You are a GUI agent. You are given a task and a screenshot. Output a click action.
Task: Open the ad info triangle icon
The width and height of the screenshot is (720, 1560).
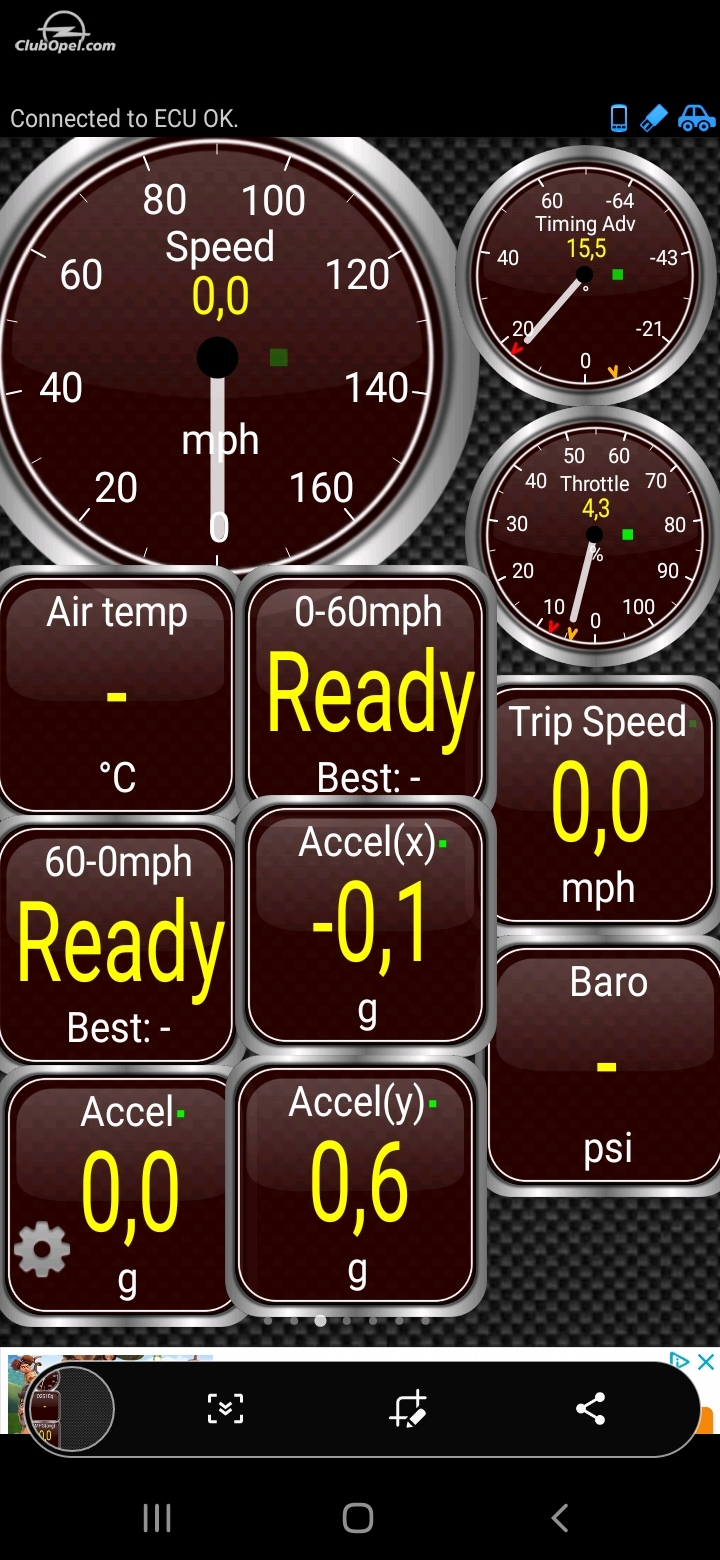coord(680,1362)
